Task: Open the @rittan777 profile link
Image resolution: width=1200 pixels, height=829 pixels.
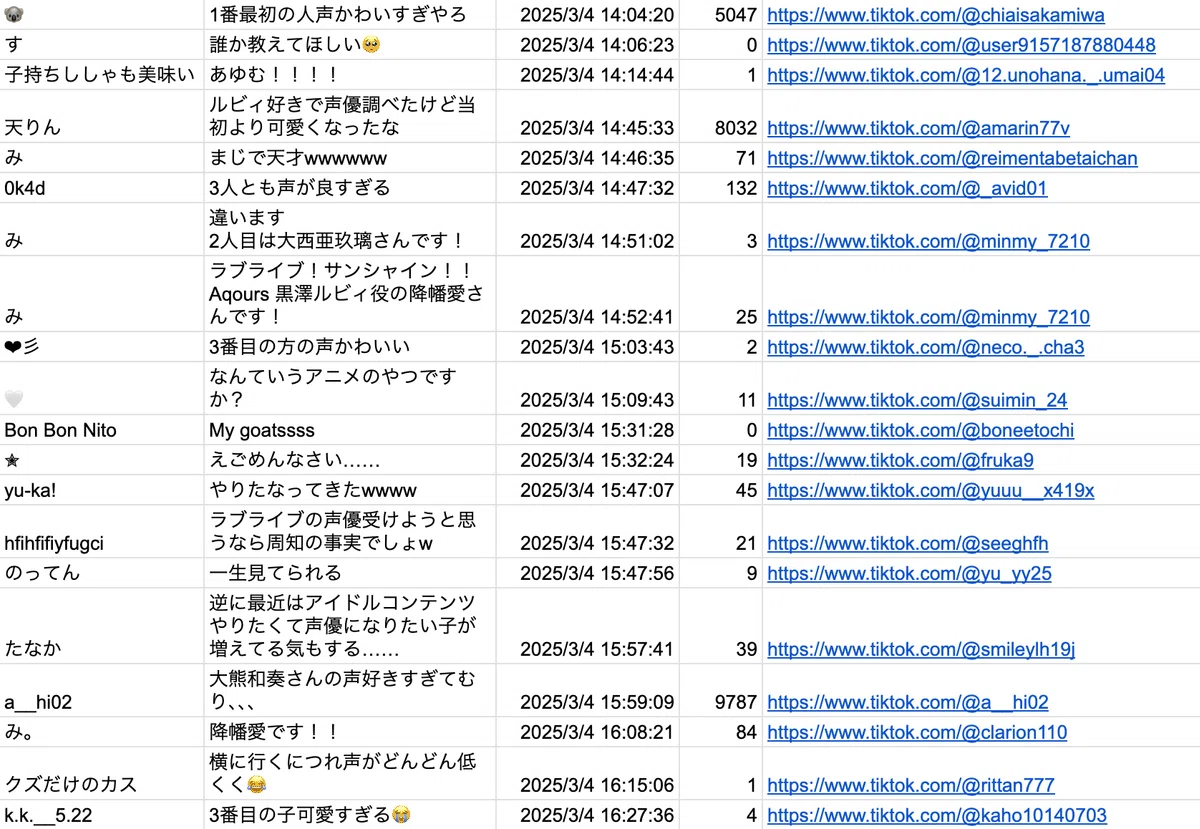Action: [x=911, y=786]
